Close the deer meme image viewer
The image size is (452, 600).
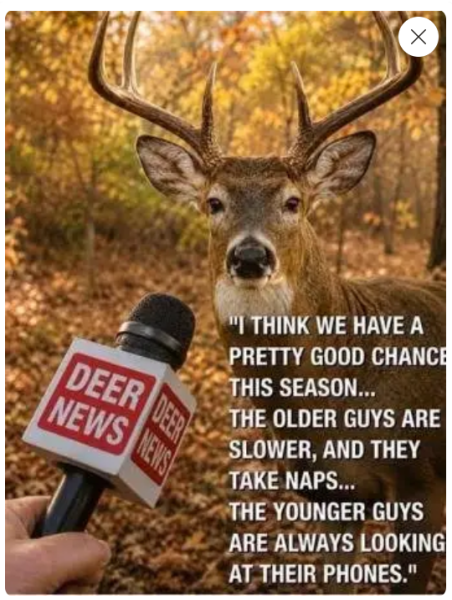click(x=418, y=37)
